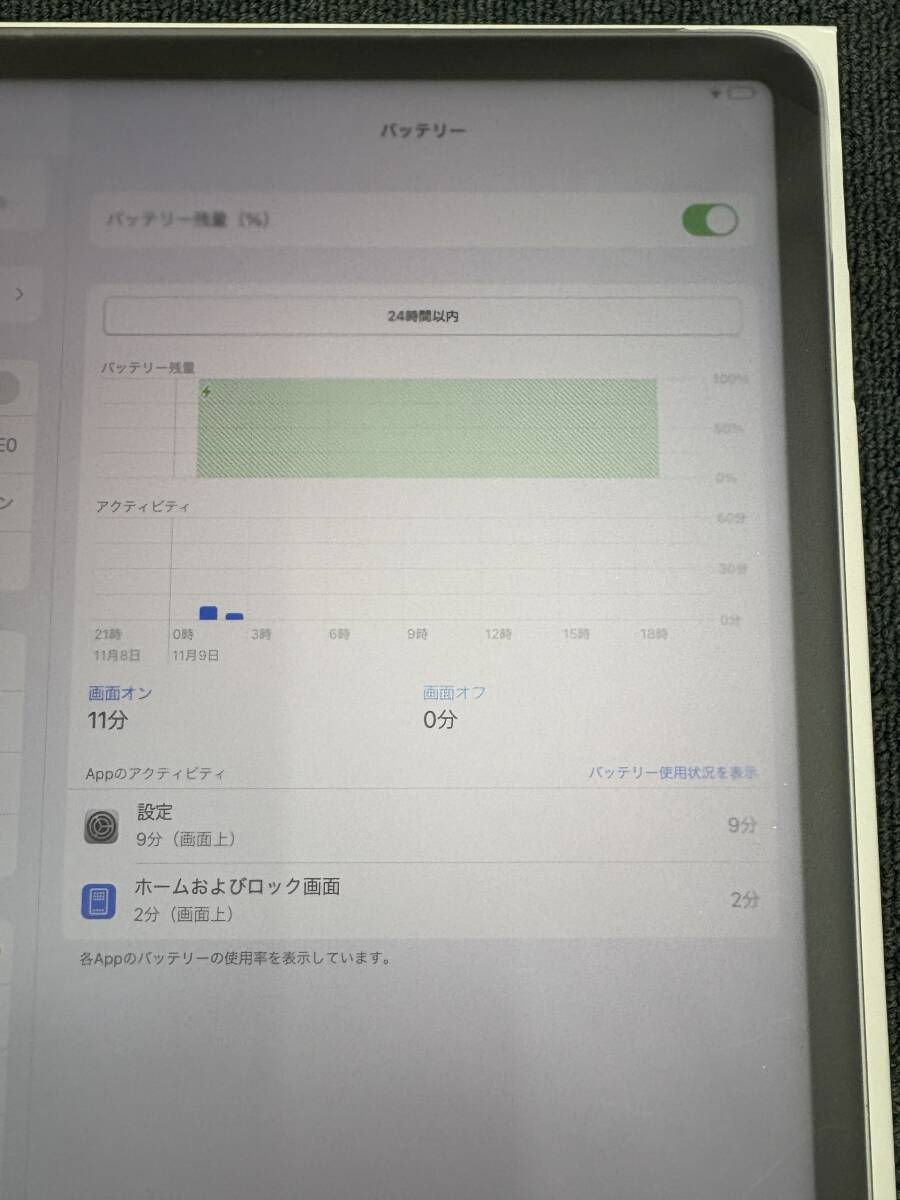Open the 設定 app activity row
The height and width of the screenshot is (1200, 900).
(420, 825)
